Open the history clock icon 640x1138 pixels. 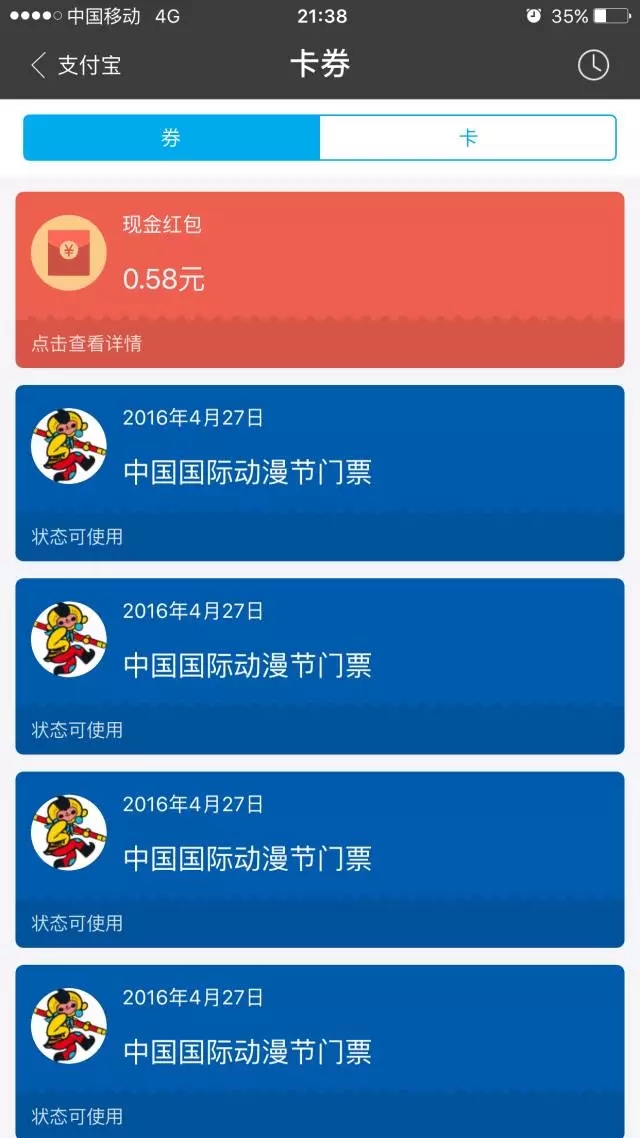593,66
